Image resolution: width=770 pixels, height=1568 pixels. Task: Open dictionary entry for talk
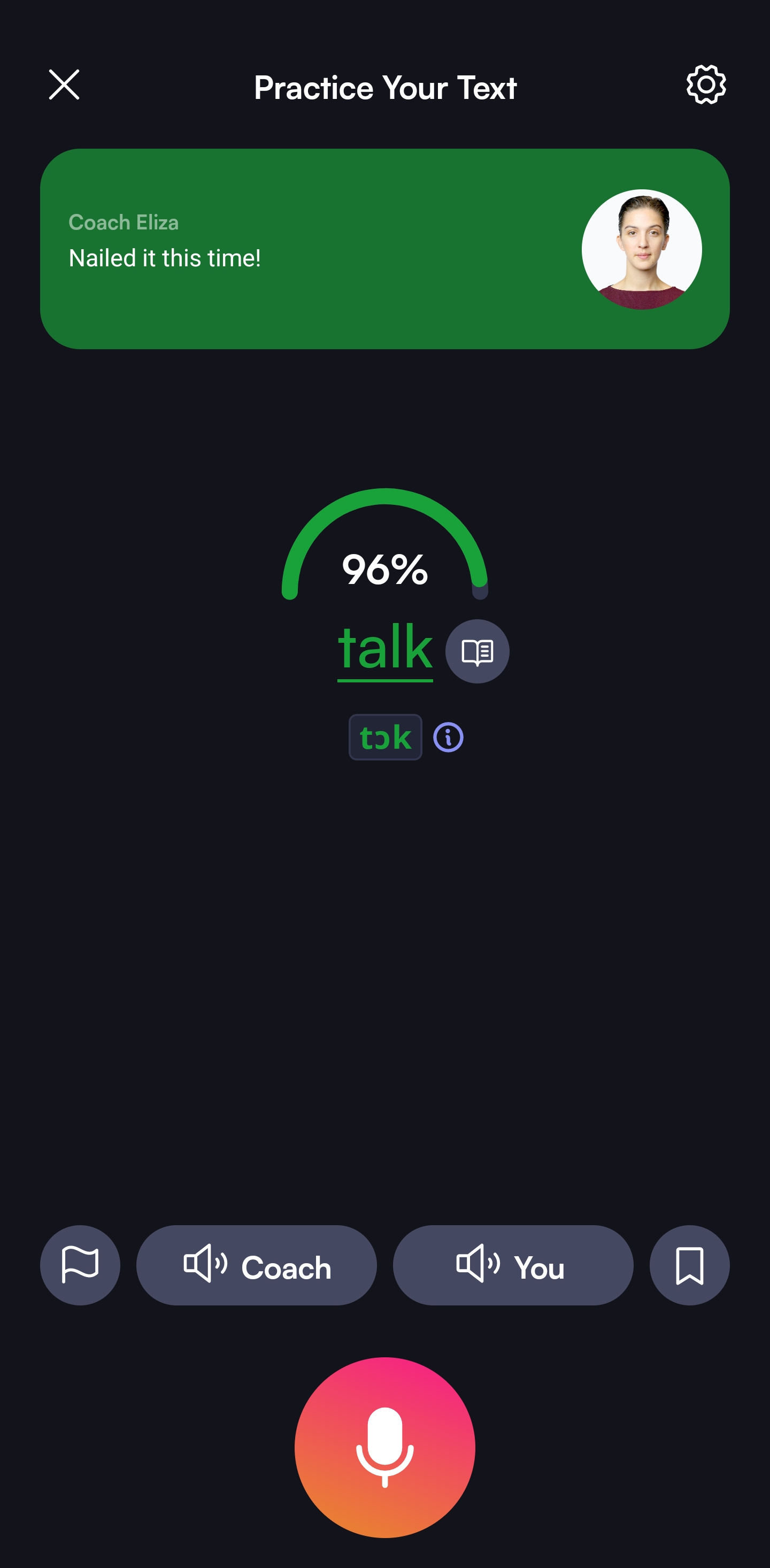[477, 651]
